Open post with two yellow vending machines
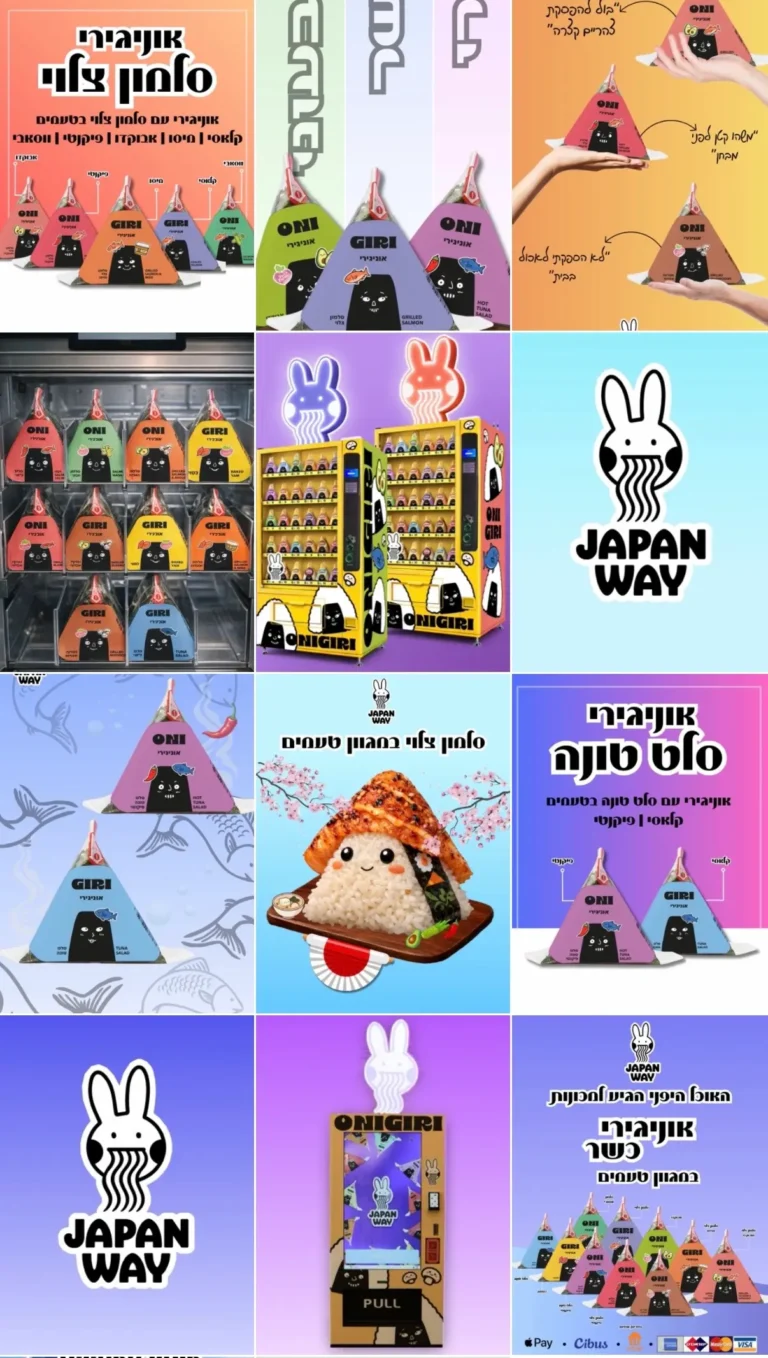This screenshot has height=1358, width=768. coord(383,502)
